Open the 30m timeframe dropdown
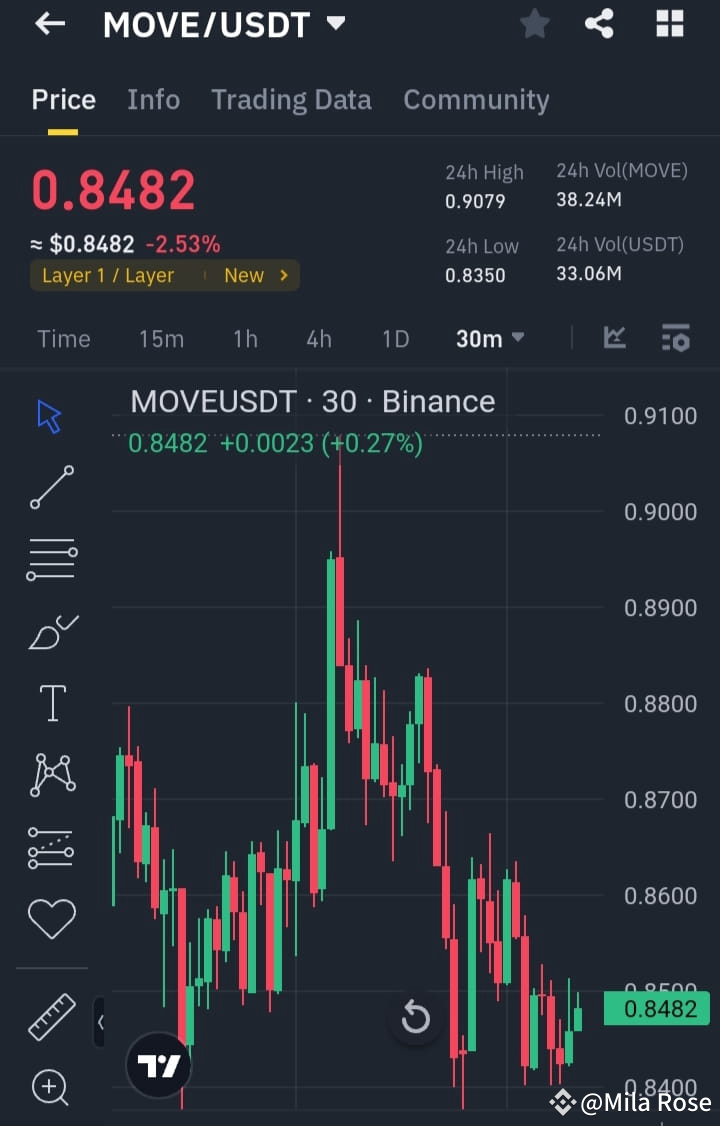This screenshot has width=720, height=1126. point(489,338)
